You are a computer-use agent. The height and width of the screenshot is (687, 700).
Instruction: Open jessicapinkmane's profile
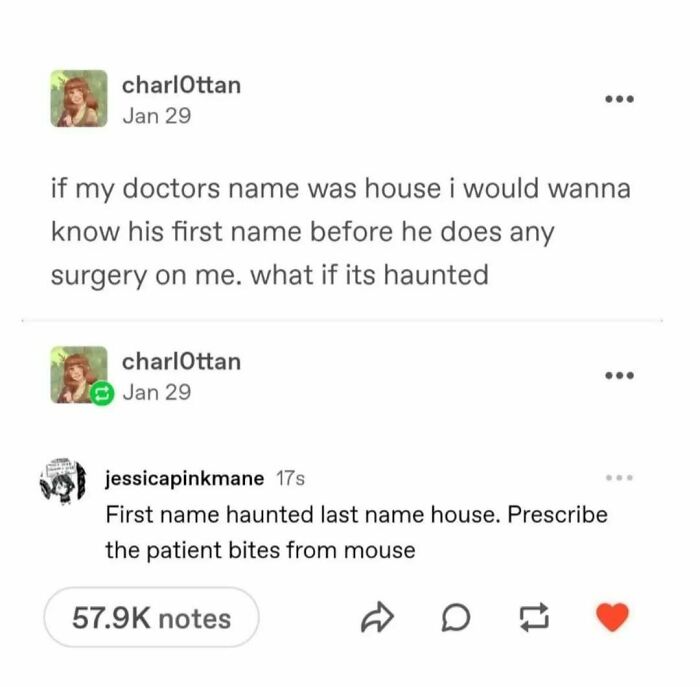[x=185, y=479]
